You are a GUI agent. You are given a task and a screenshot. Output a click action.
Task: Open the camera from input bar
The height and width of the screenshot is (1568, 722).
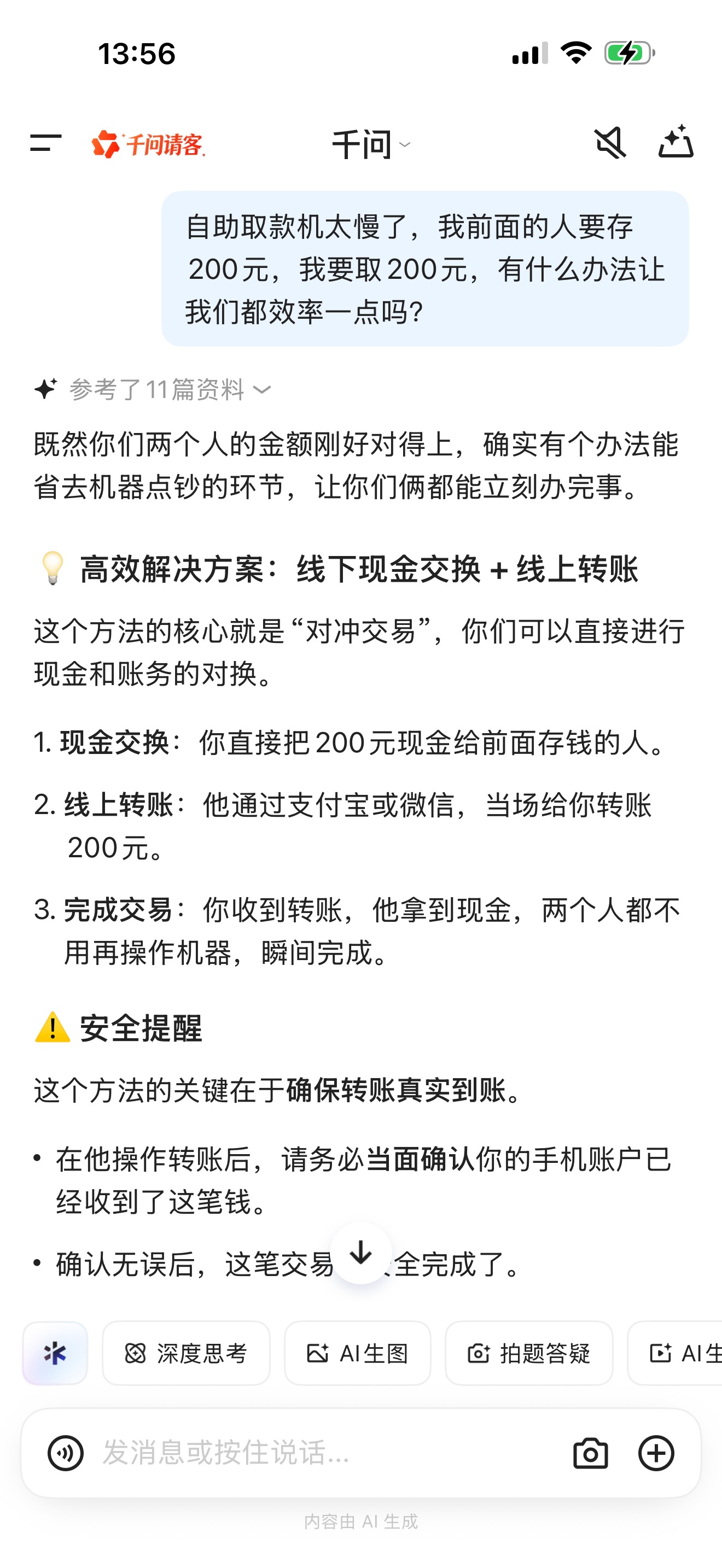(x=590, y=1454)
